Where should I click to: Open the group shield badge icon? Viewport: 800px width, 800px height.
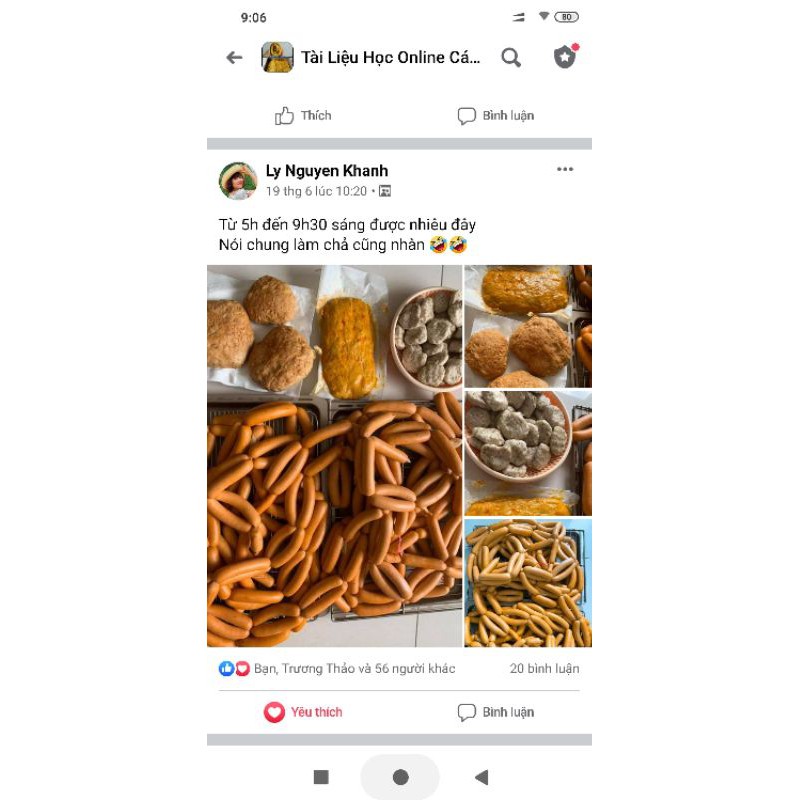(565, 58)
